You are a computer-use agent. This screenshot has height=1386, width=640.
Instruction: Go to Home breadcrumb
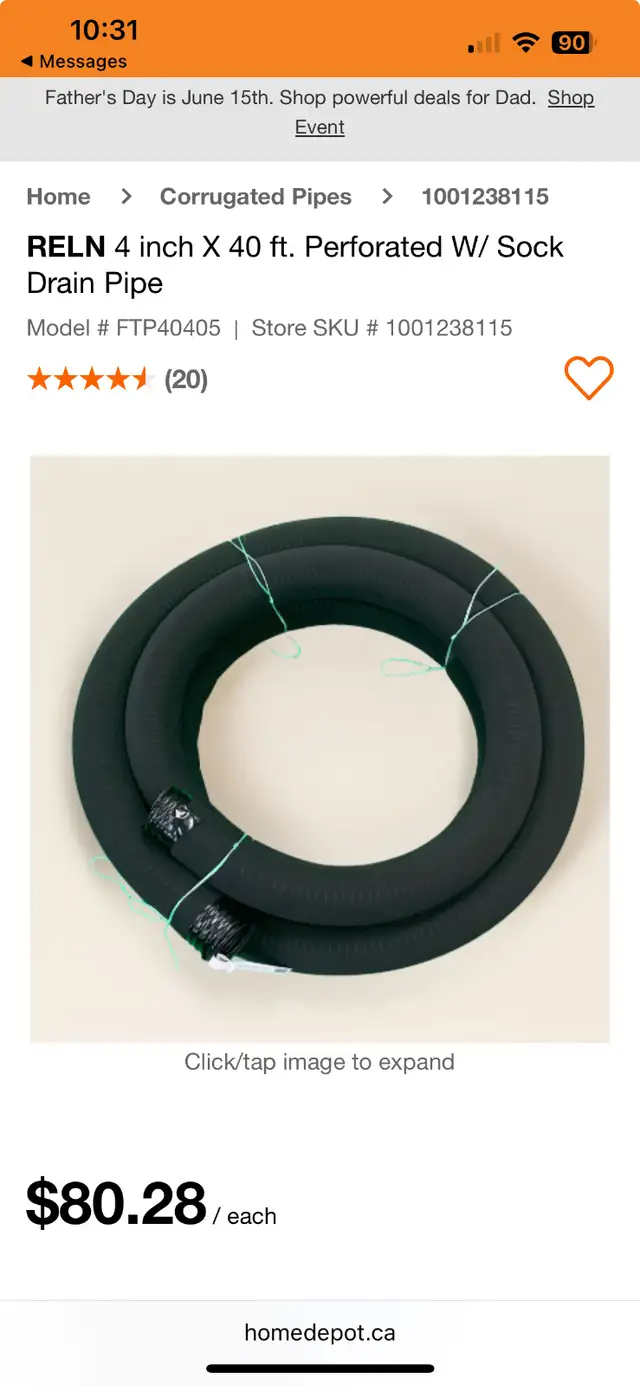(58, 196)
